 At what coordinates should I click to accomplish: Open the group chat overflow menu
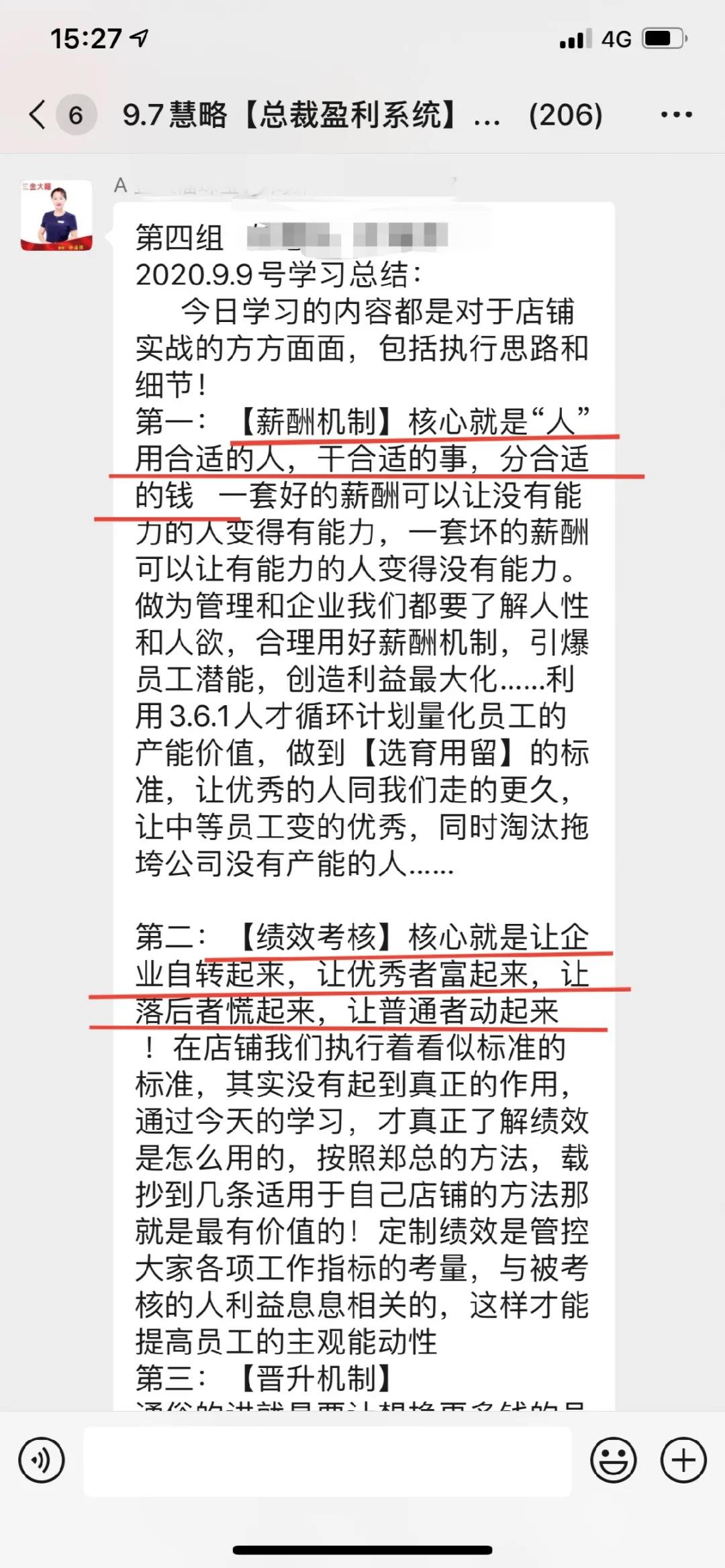click(675, 115)
